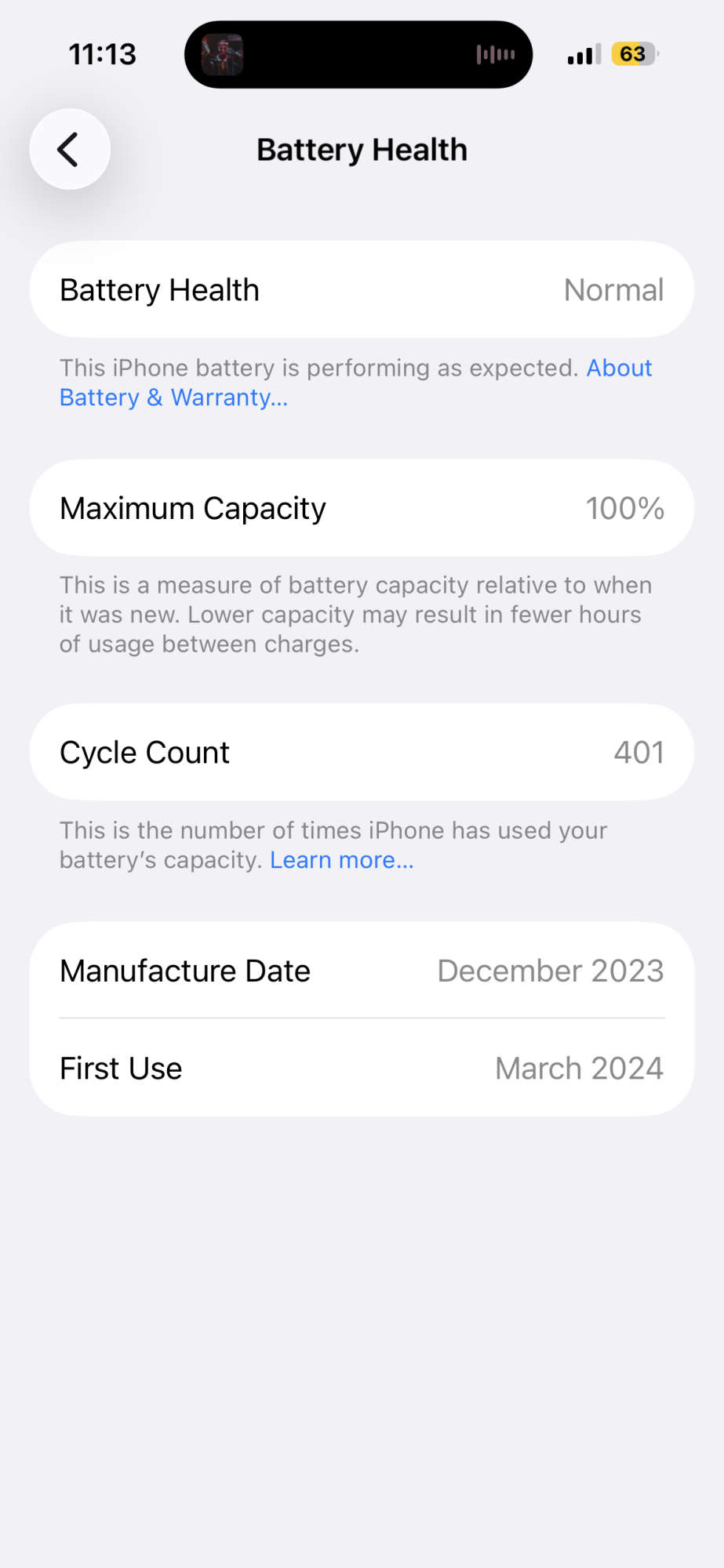The width and height of the screenshot is (724, 1568).
Task: Open the now playing activity in Dynamic Island
Action: pos(358,54)
